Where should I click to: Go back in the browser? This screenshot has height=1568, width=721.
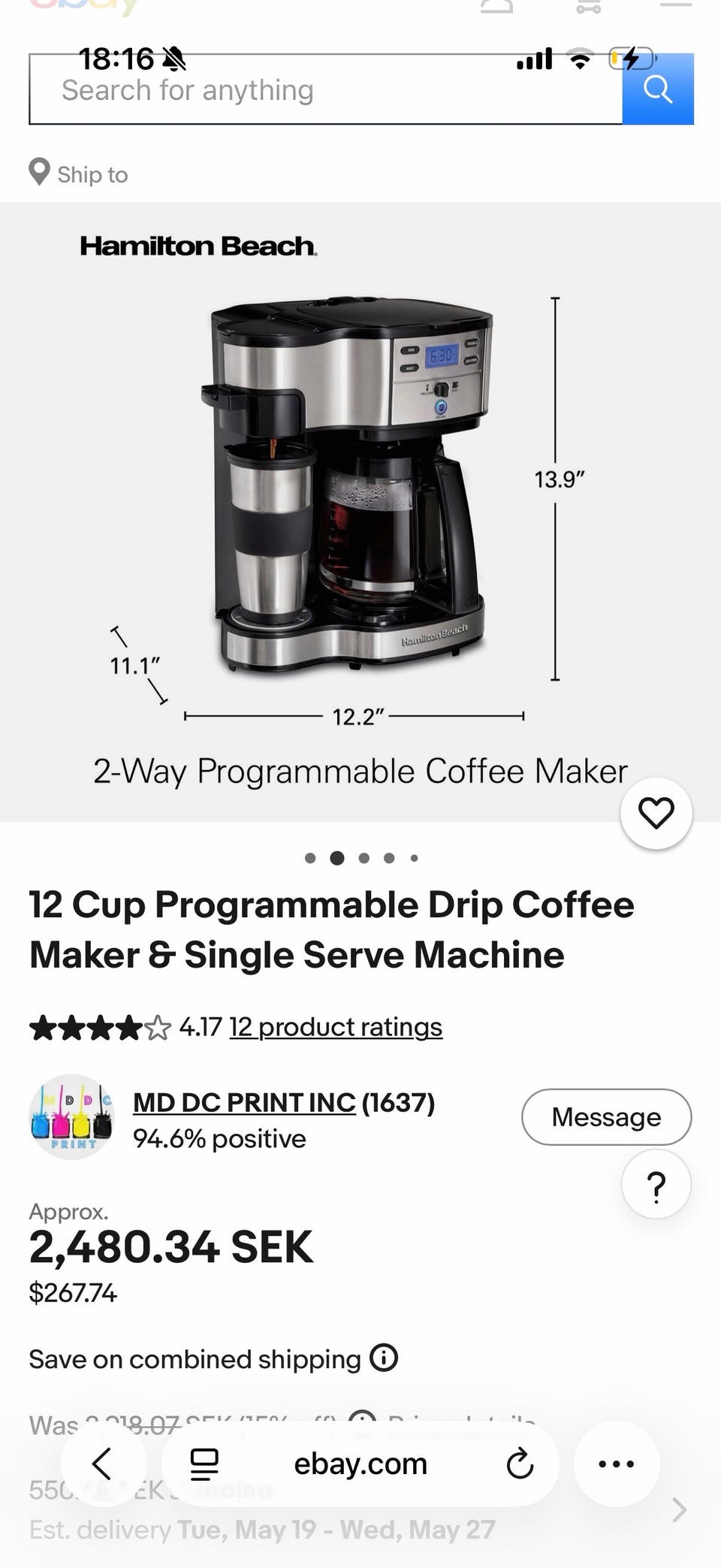click(x=103, y=1464)
